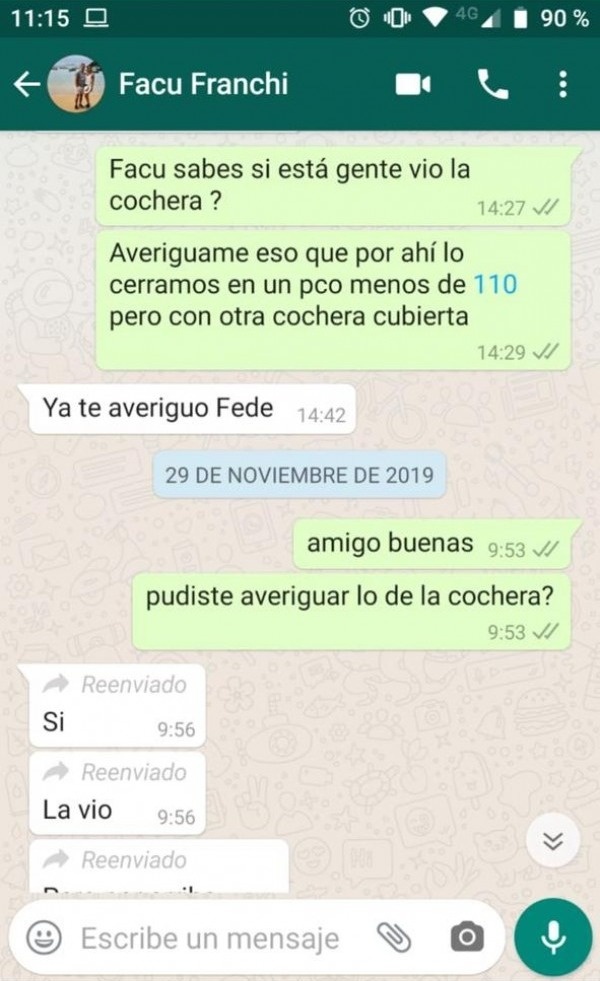
Task: Jump to the latest messages
Action: click(552, 841)
